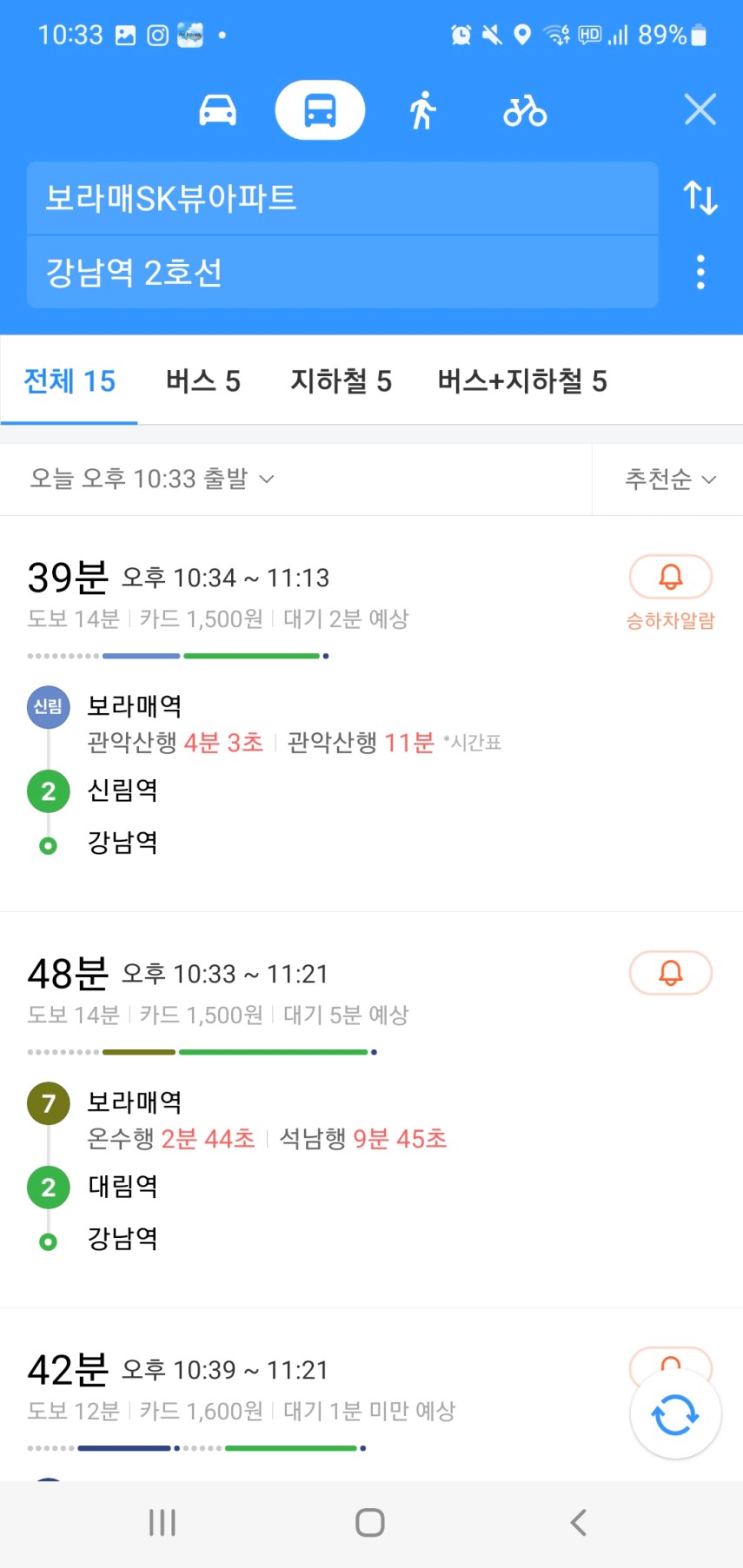Open the 추천순 sort dropdown

670,479
